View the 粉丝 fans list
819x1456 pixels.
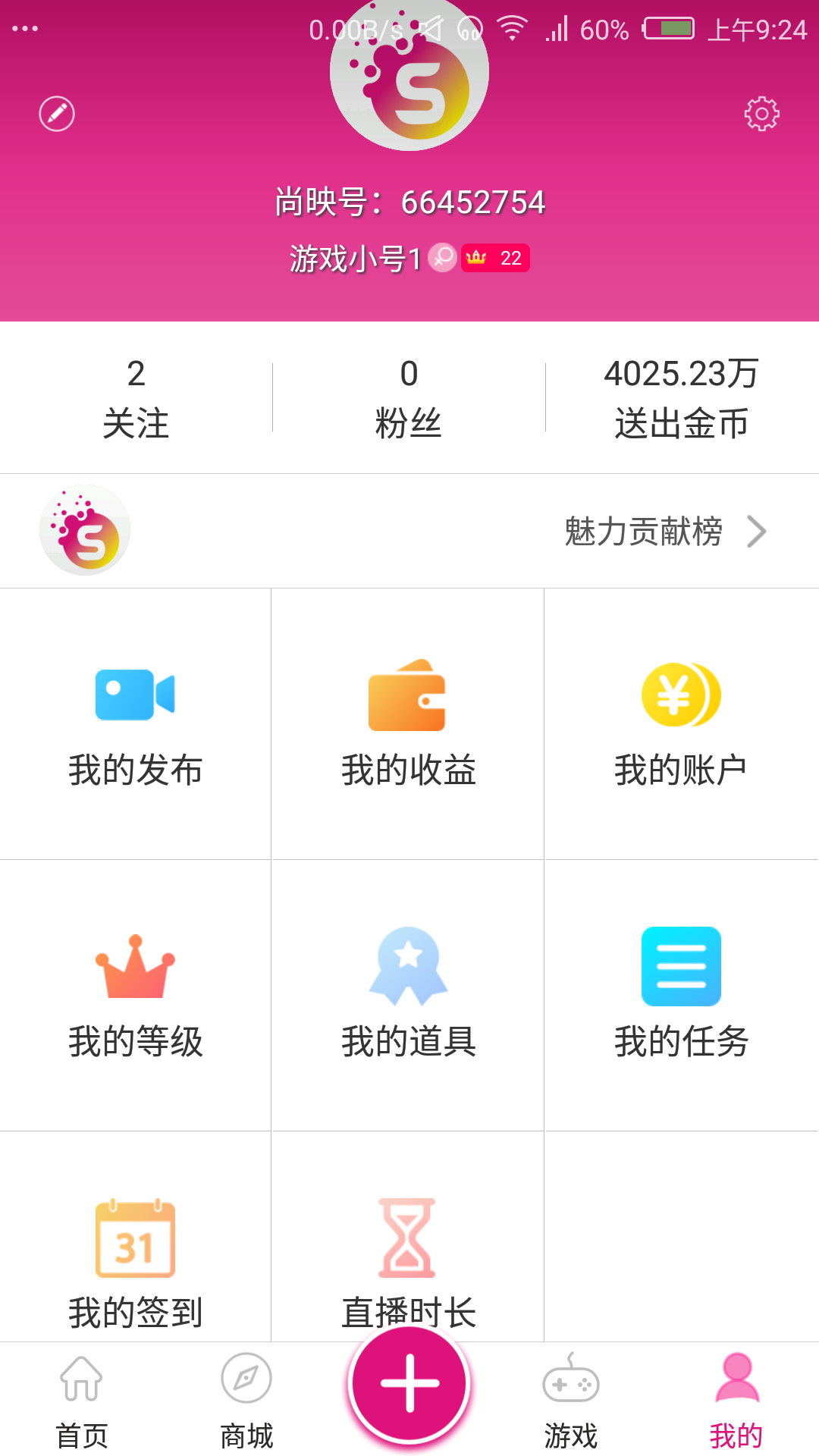coord(409,398)
